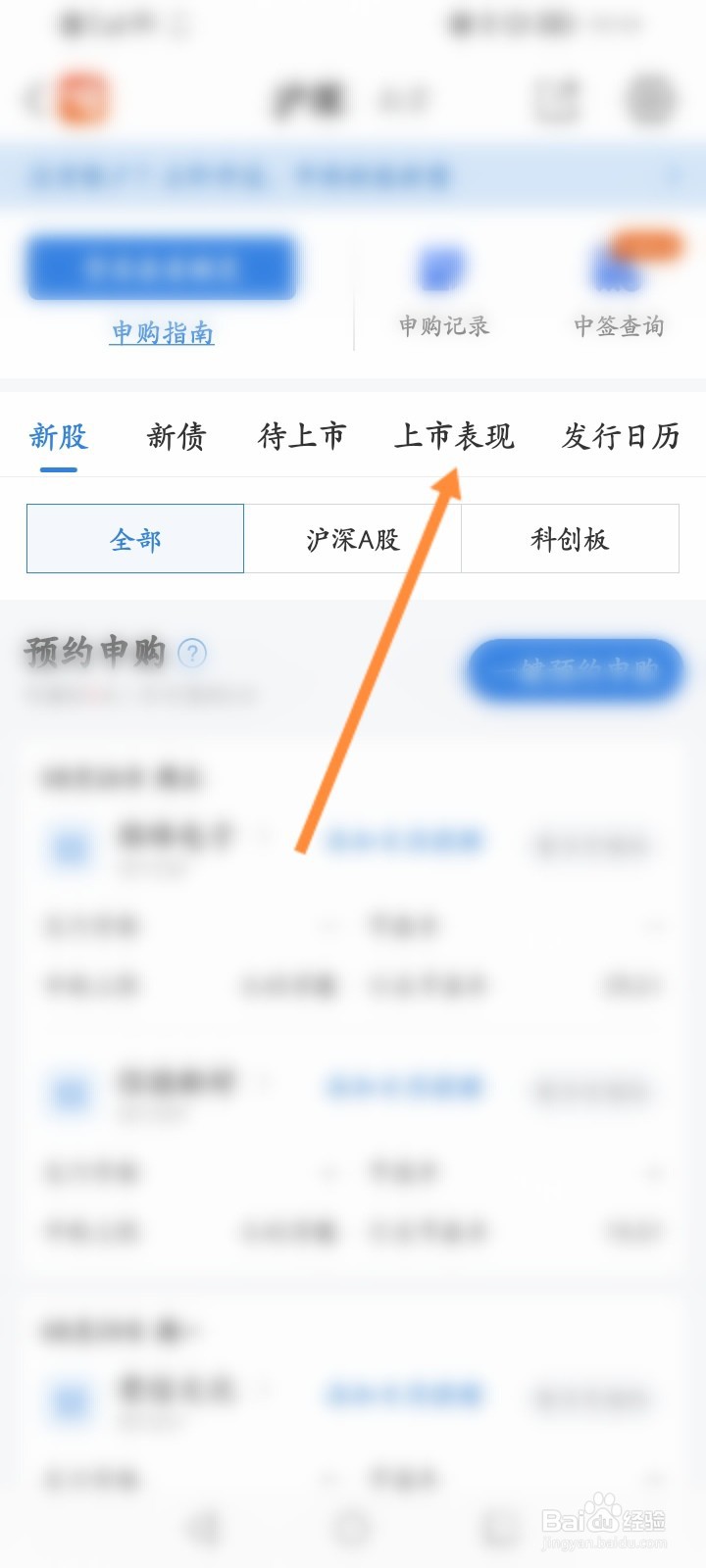Switch to the 待上市 tab
The width and height of the screenshot is (706, 1568).
coord(302,437)
